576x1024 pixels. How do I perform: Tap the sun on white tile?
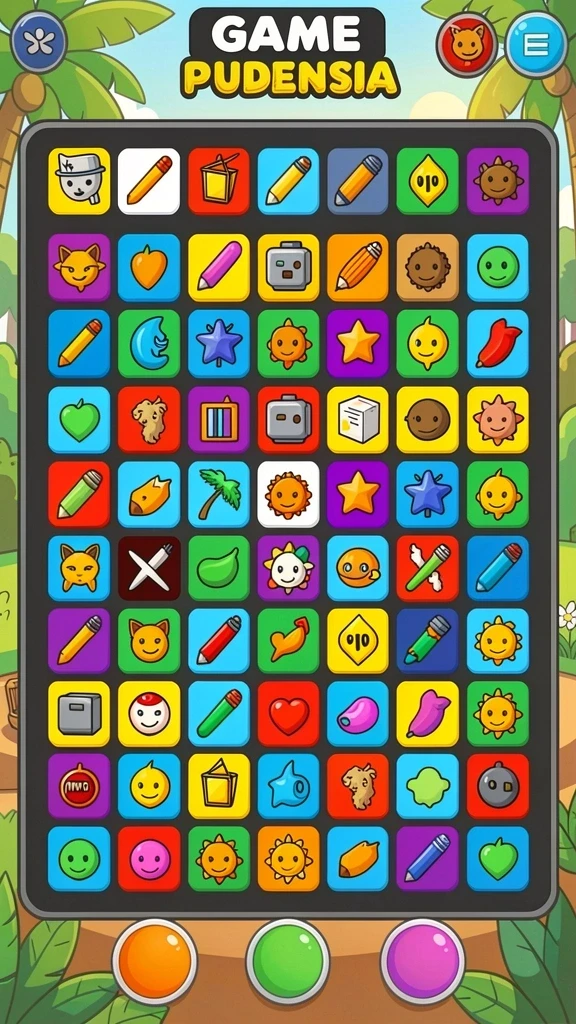289,495
